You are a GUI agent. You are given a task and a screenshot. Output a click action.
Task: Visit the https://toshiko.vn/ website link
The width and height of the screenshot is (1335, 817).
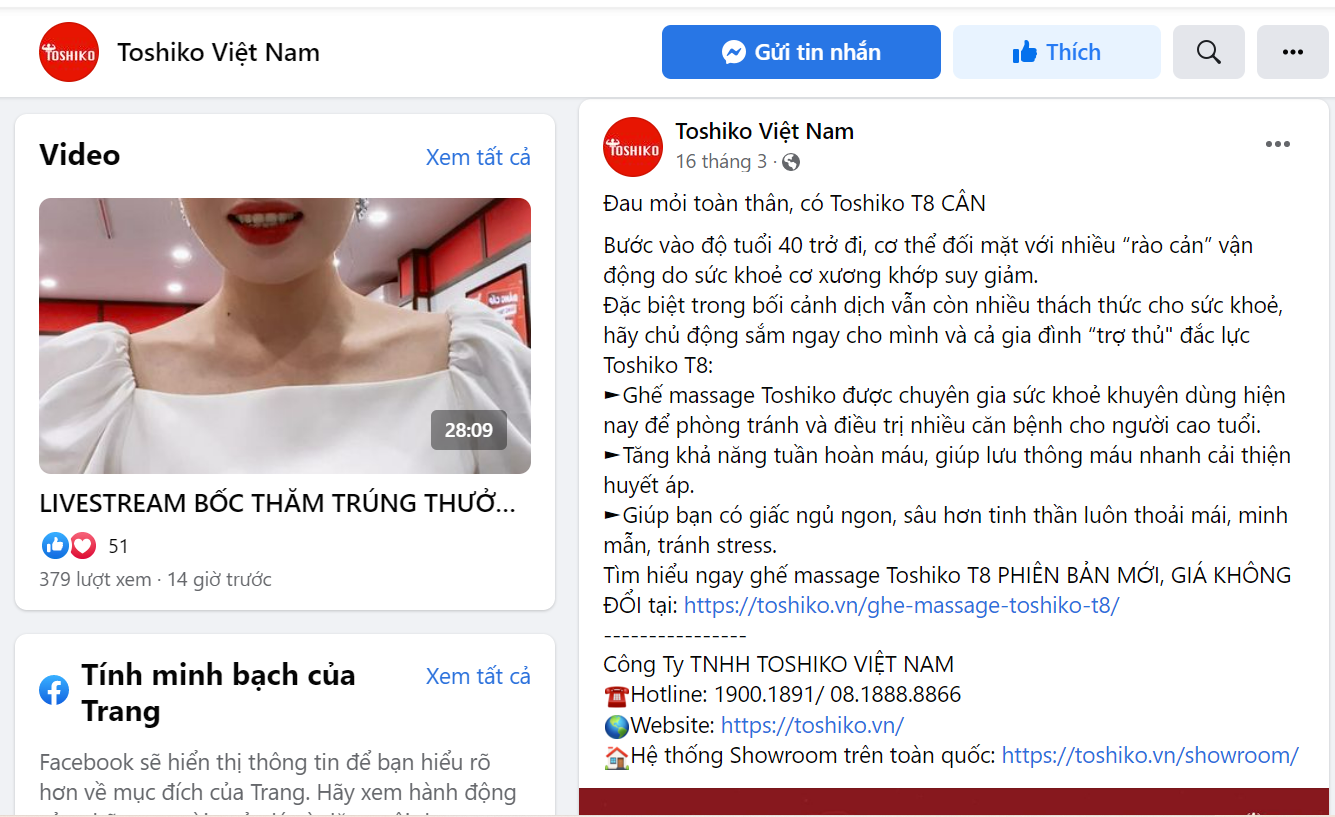pos(812,725)
